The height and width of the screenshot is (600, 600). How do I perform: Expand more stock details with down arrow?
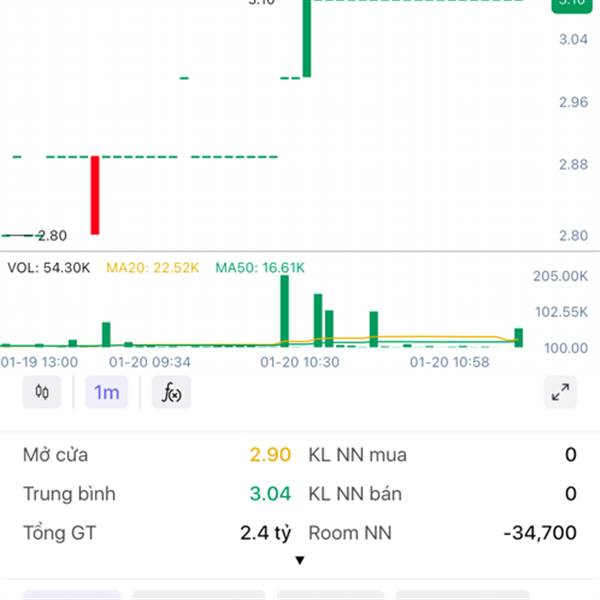pos(299,560)
